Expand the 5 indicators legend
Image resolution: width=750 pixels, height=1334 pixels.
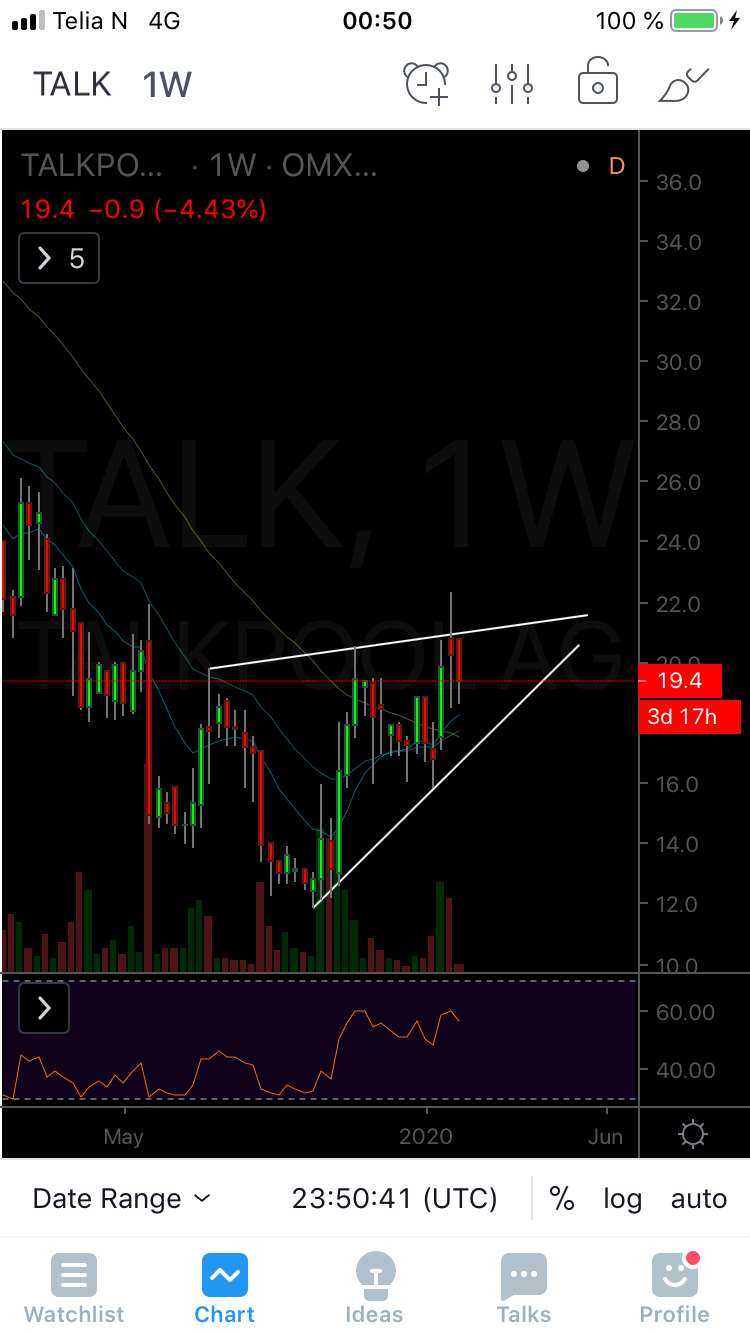coord(59,259)
